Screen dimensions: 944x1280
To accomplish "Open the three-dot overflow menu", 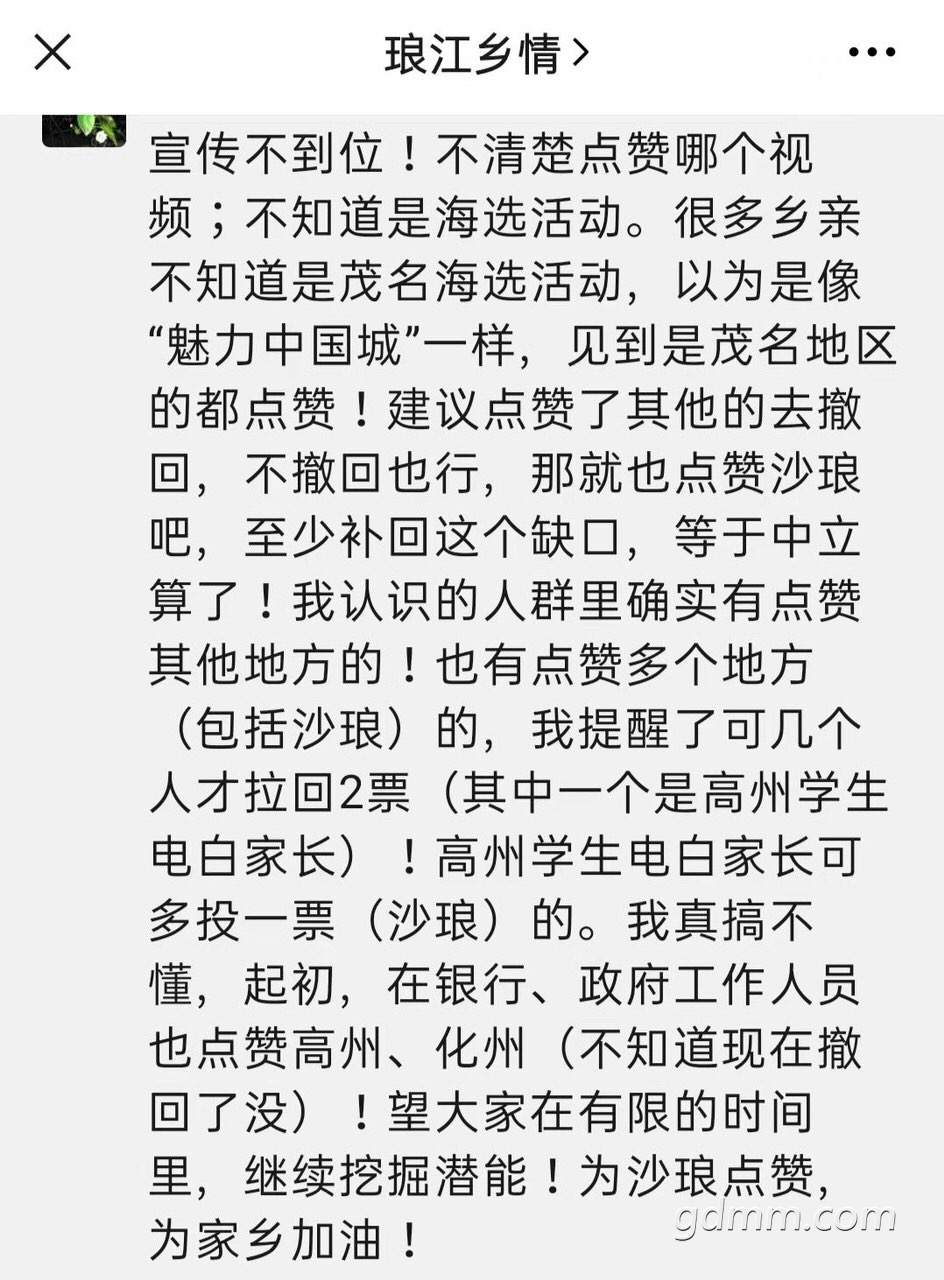I will pyautogui.click(x=871, y=52).
